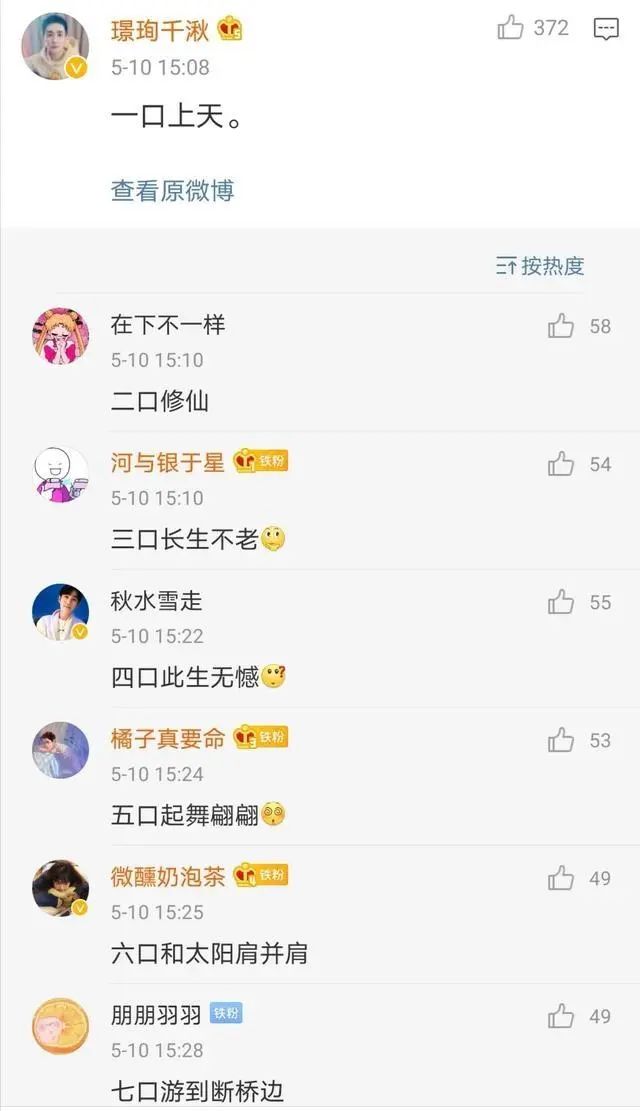Like the reply by 橘子真要命
Screen dimensions: 640x1111
561,740
